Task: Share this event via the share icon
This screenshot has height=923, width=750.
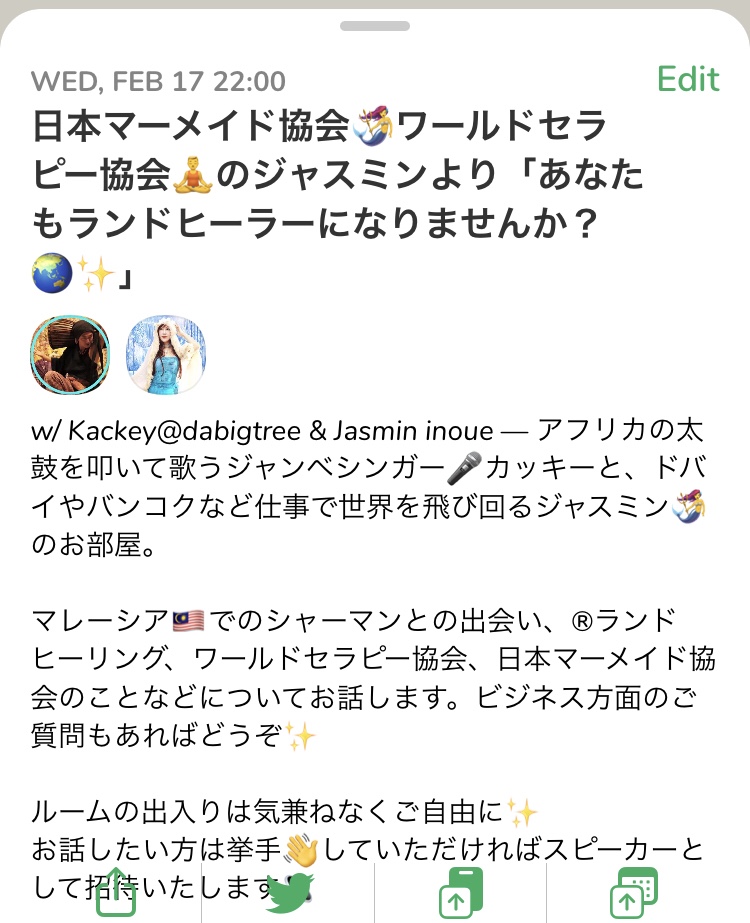Action: click(115, 894)
